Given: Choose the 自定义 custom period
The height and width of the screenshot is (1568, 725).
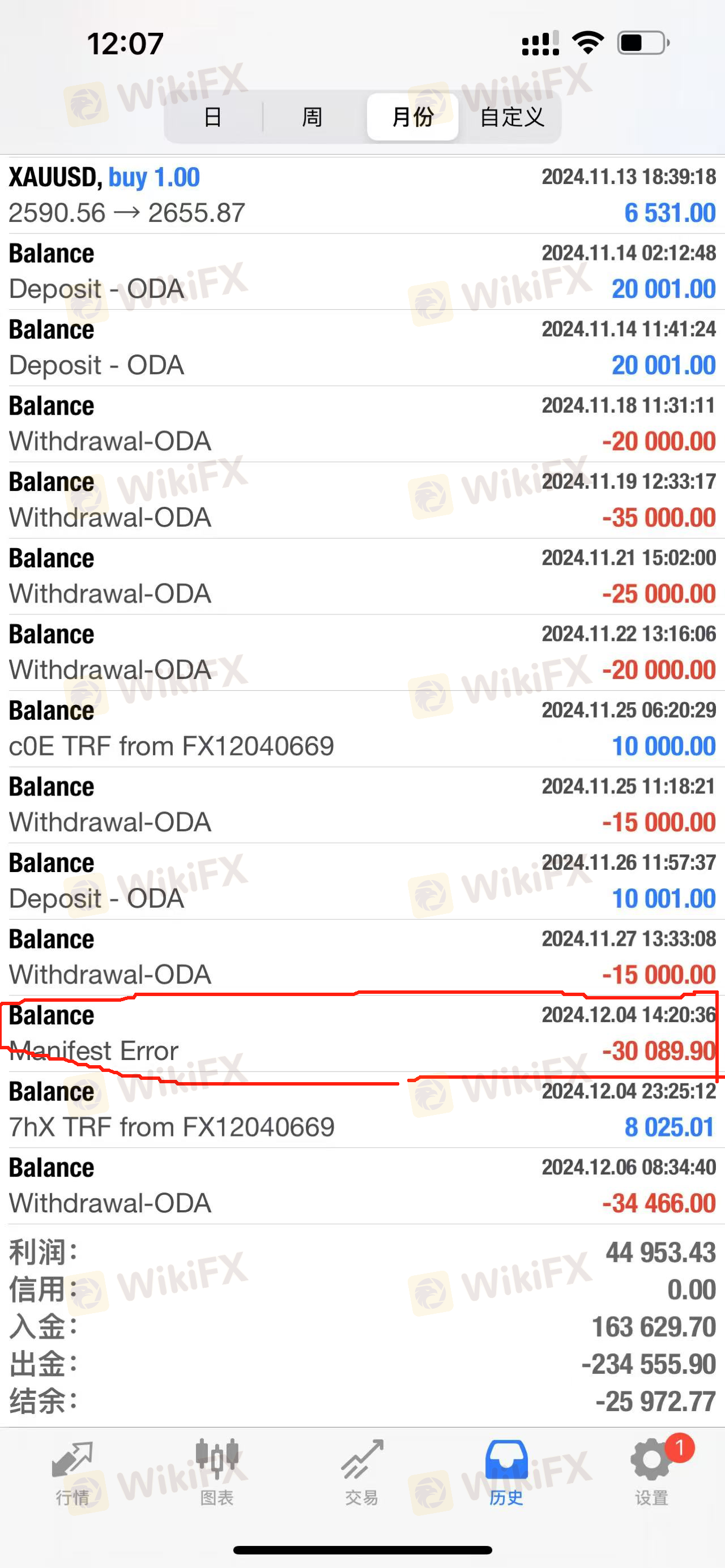Looking at the screenshot, I should (512, 117).
